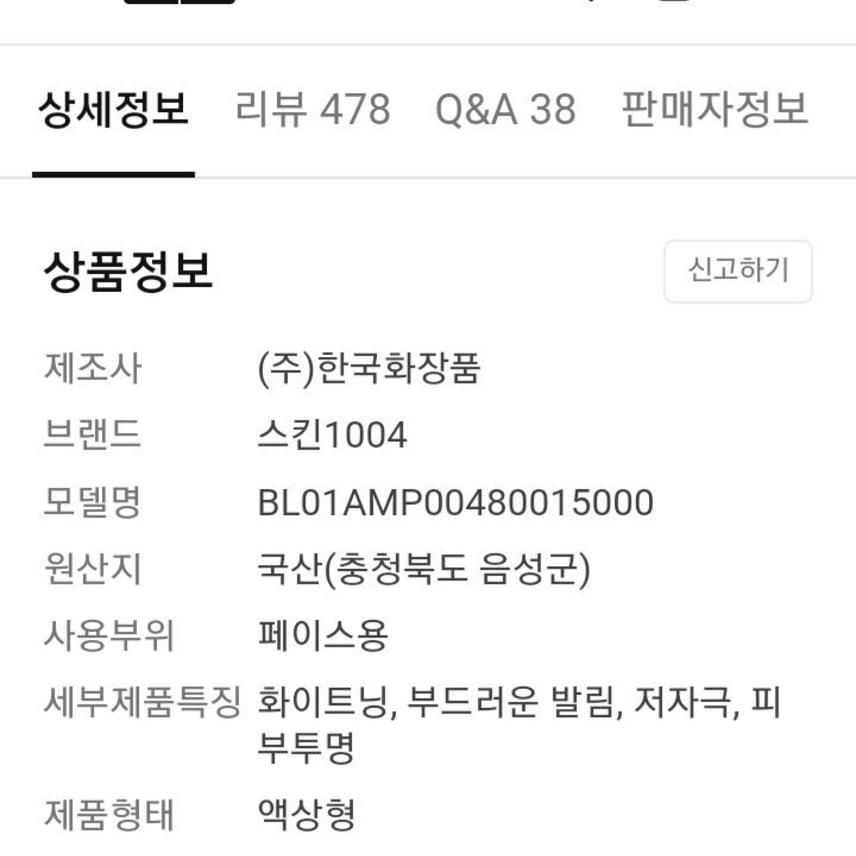
Task: Tap the 신고하기 button
Action: point(738,270)
